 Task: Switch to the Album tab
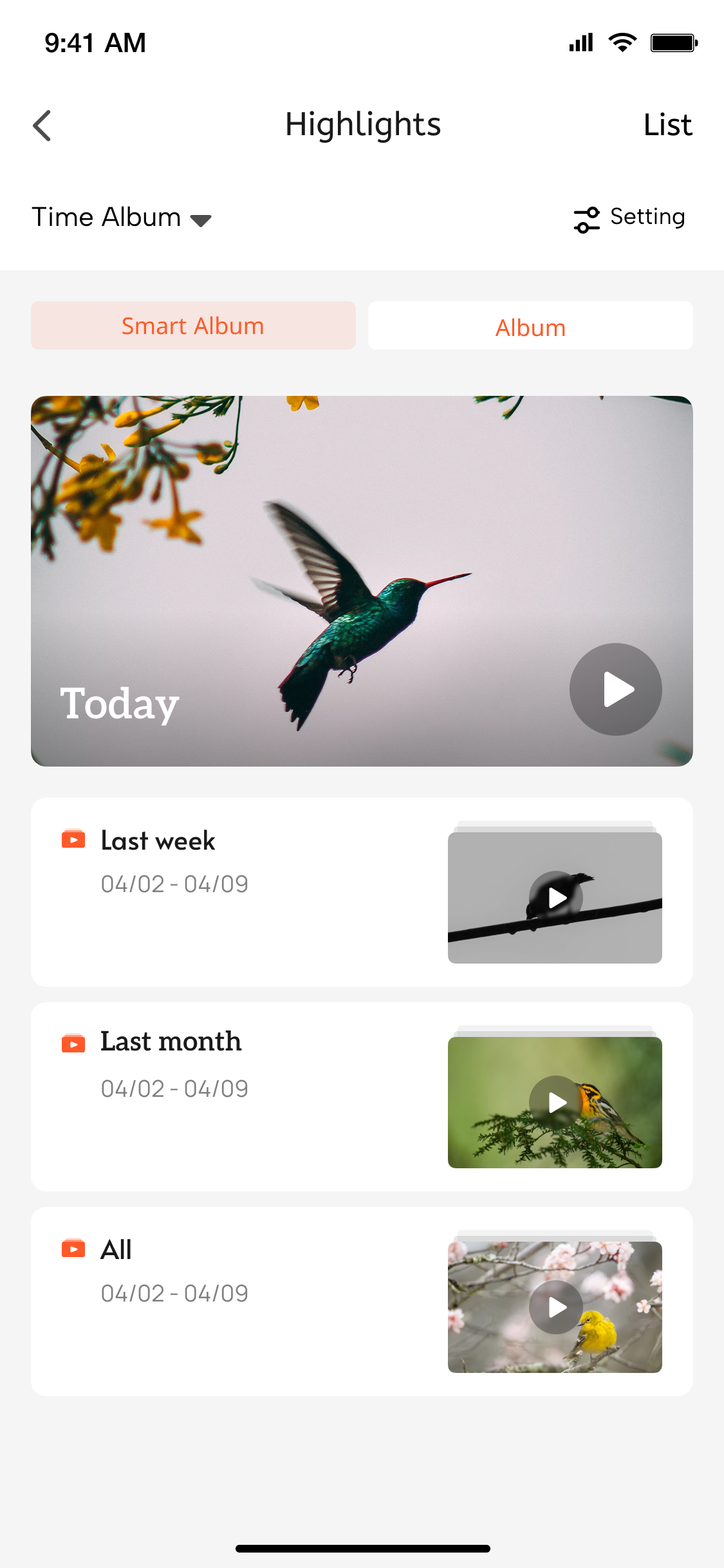530,326
